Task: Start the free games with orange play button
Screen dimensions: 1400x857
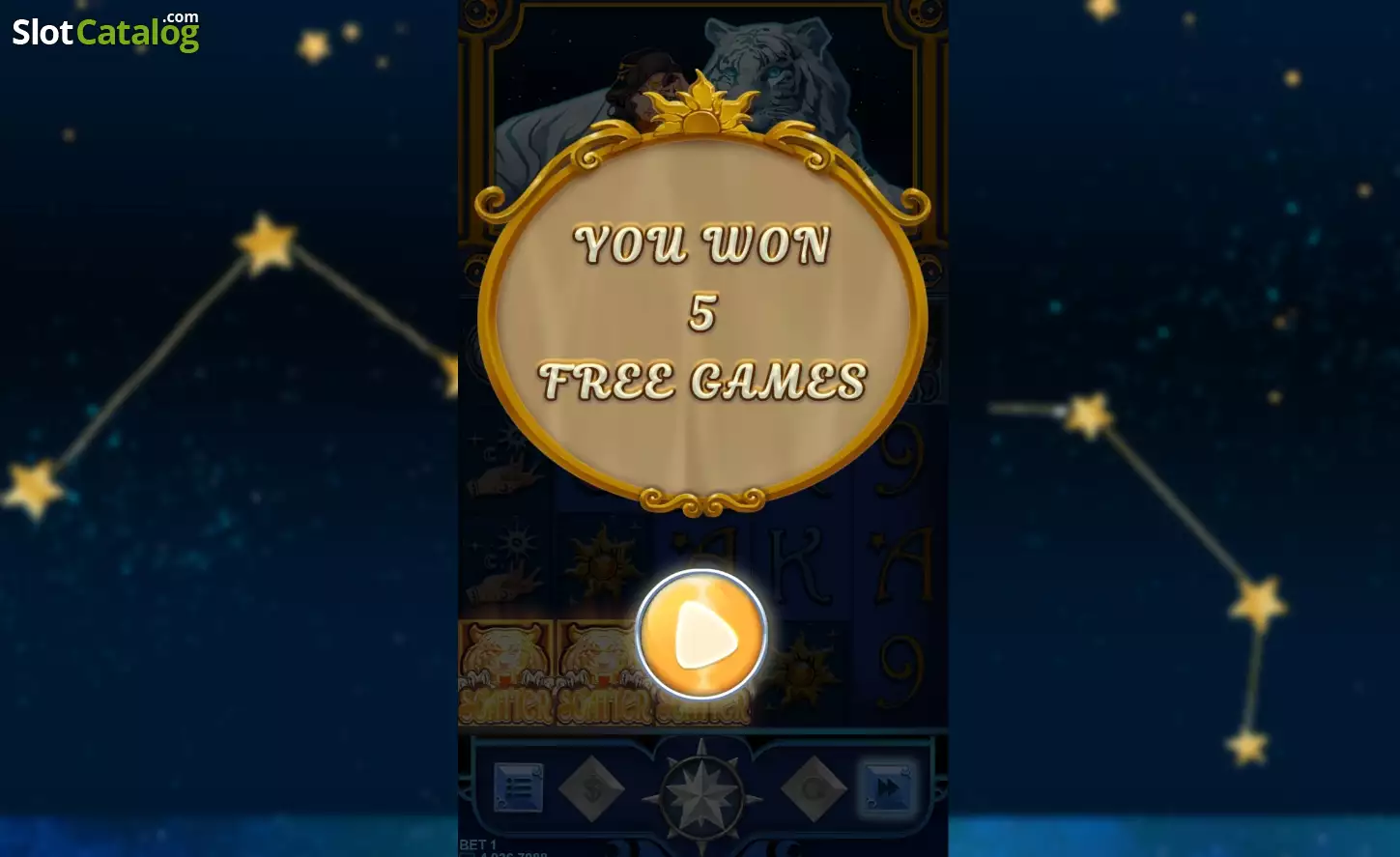Action: pyautogui.click(x=701, y=634)
